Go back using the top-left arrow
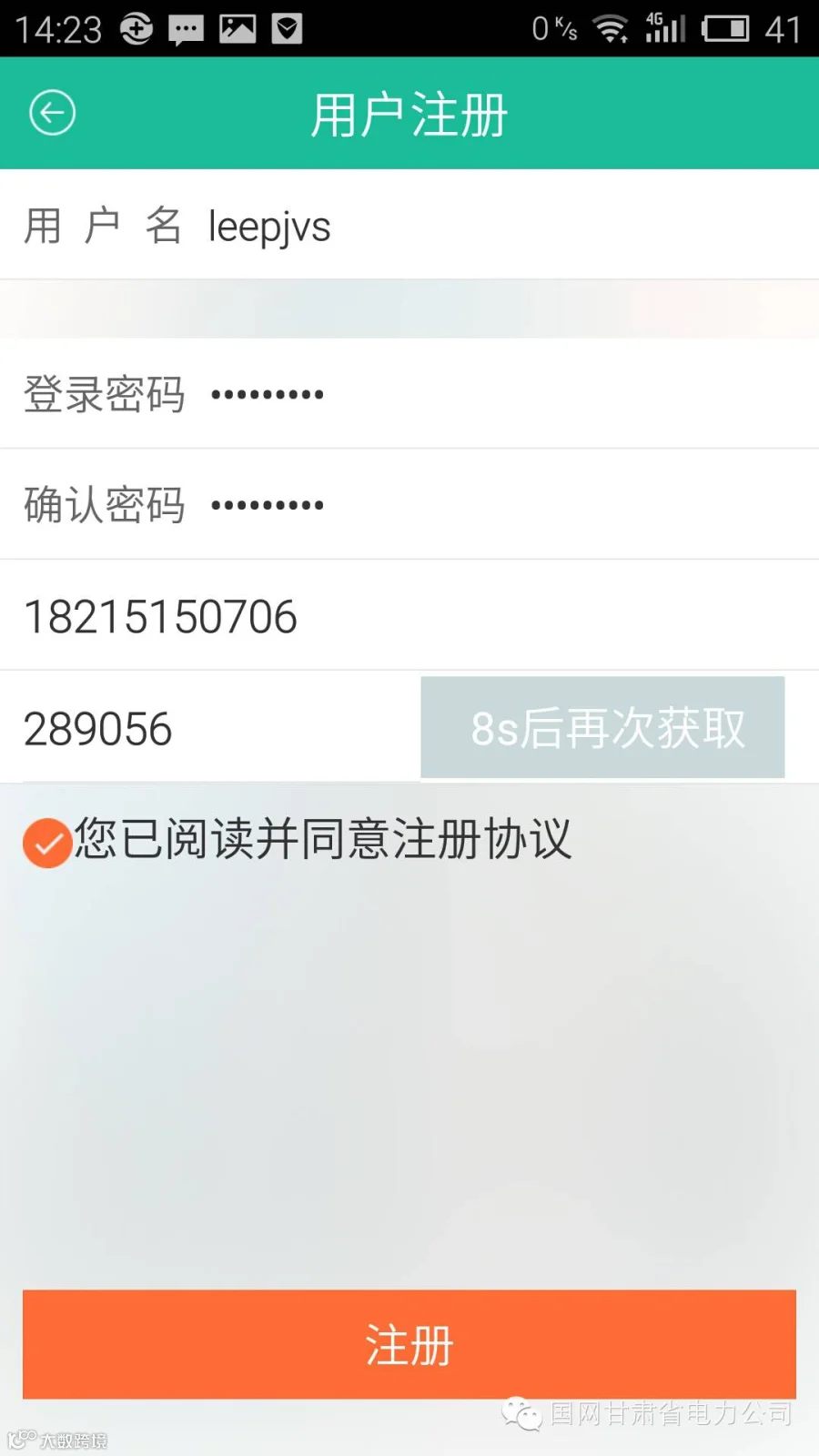Viewport: 819px width, 1456px height. [x=52, y=114]
